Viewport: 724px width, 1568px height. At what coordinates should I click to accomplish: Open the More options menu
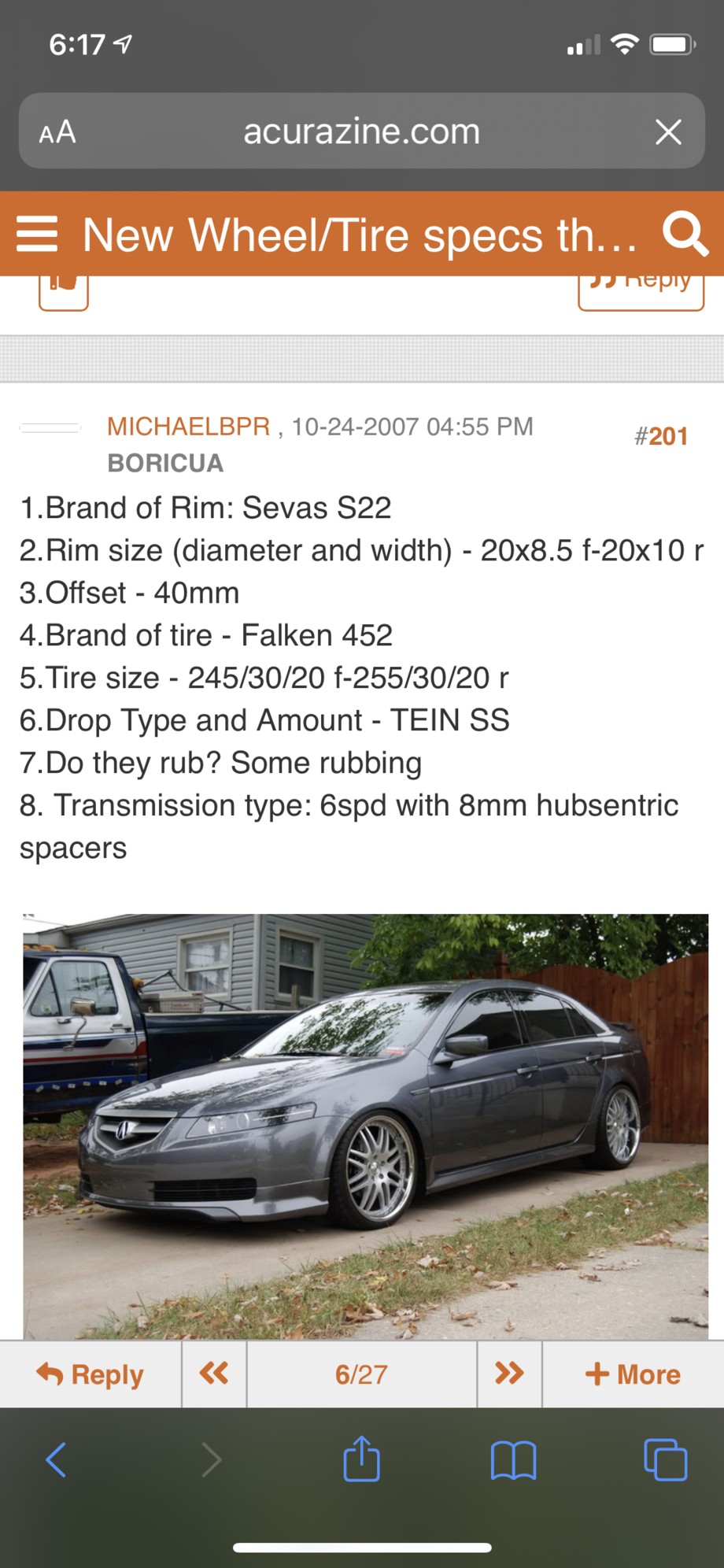click(x=633, y=1374)
